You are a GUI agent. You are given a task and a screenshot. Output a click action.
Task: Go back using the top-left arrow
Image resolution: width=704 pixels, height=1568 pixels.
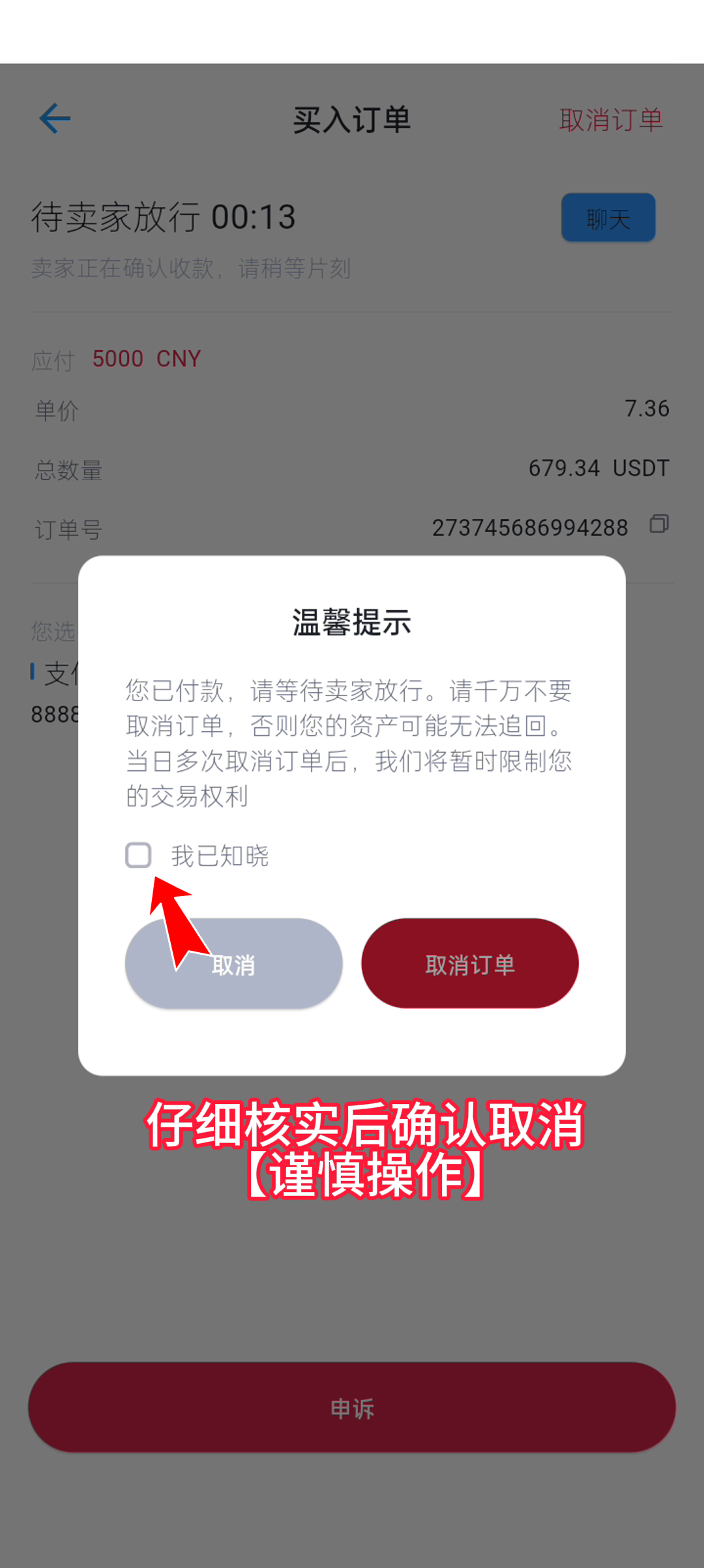(x=55, y=119)
